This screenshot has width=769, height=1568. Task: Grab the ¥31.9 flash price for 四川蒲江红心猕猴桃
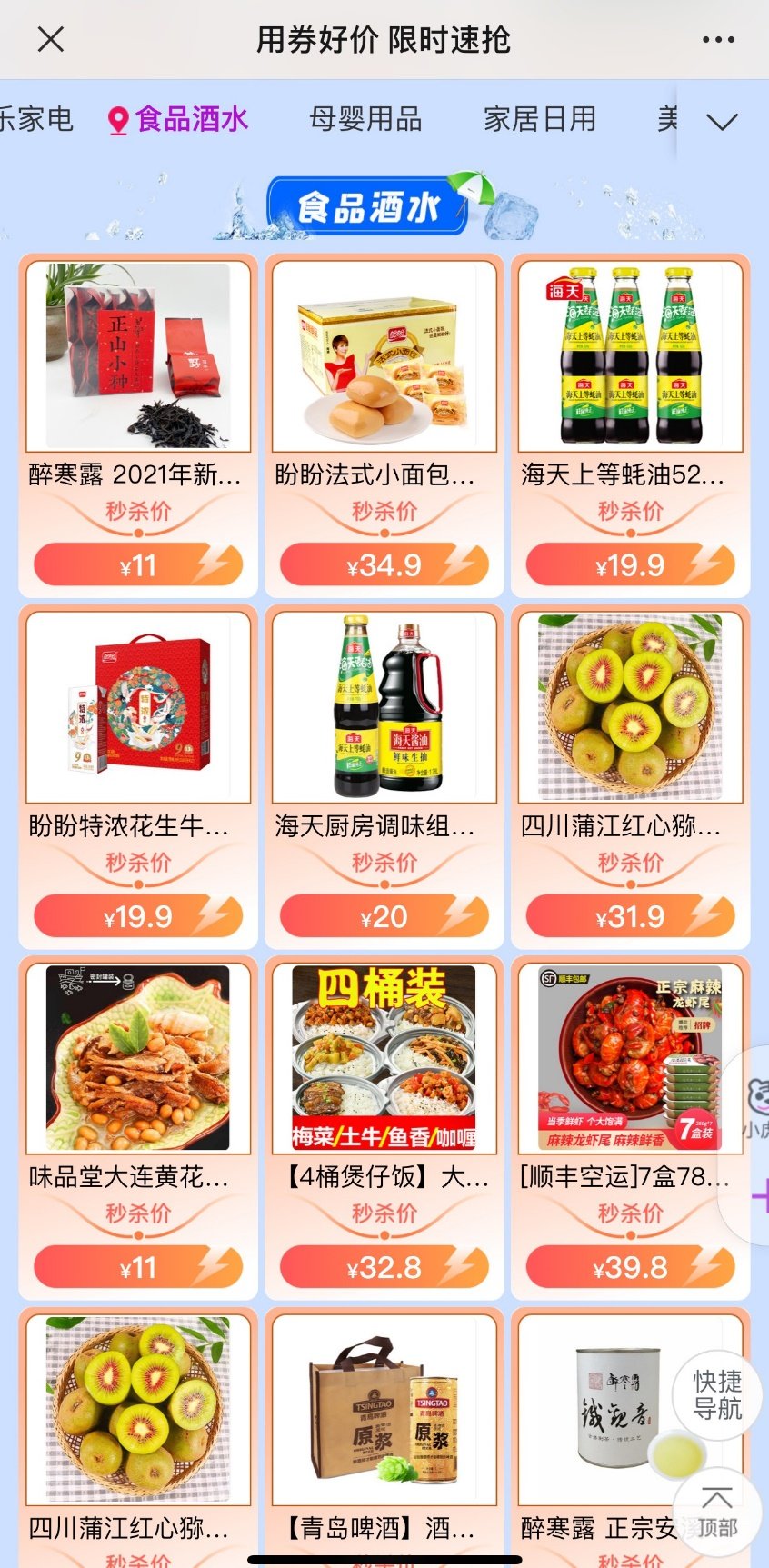pos(630,916)
